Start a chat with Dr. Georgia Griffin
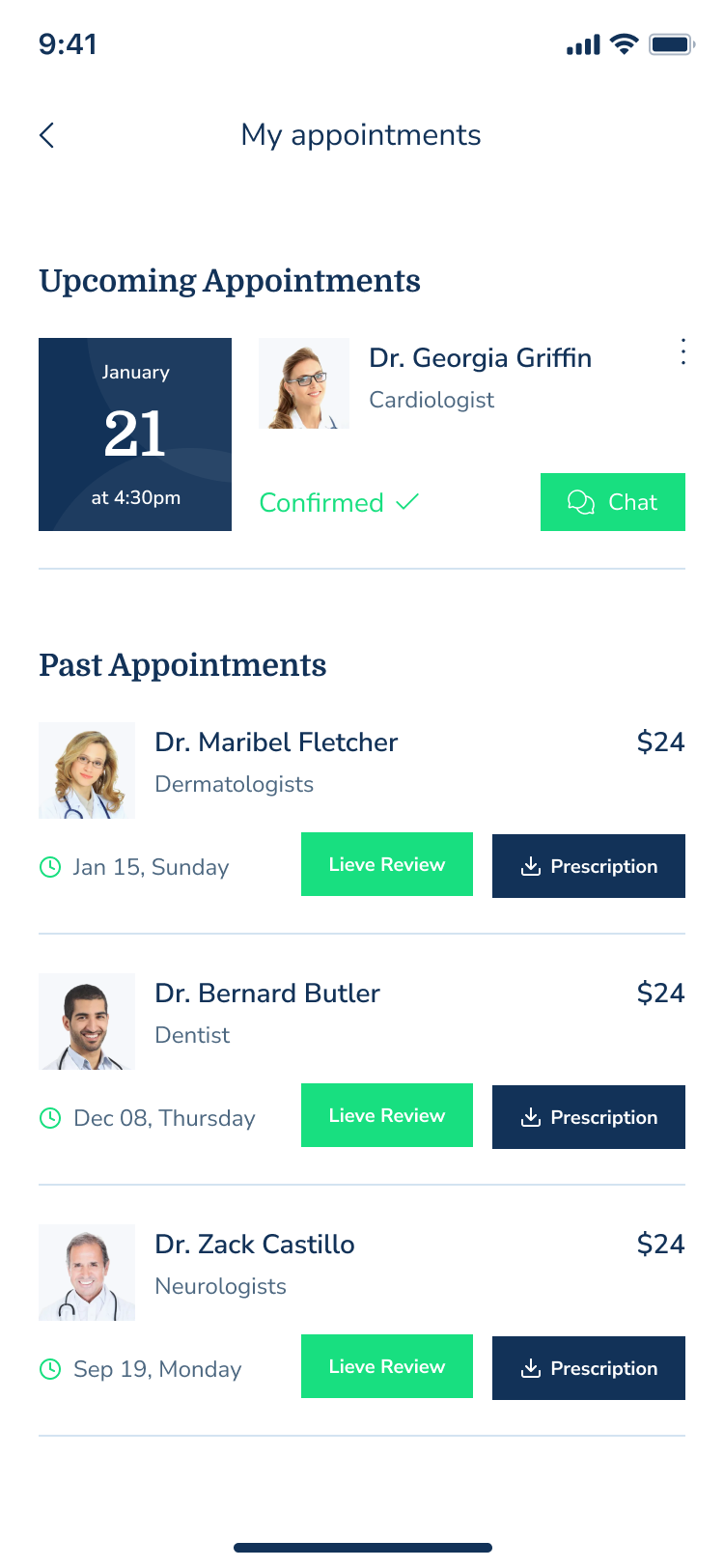Screen dimensions: 724x1568 (612, 502)
